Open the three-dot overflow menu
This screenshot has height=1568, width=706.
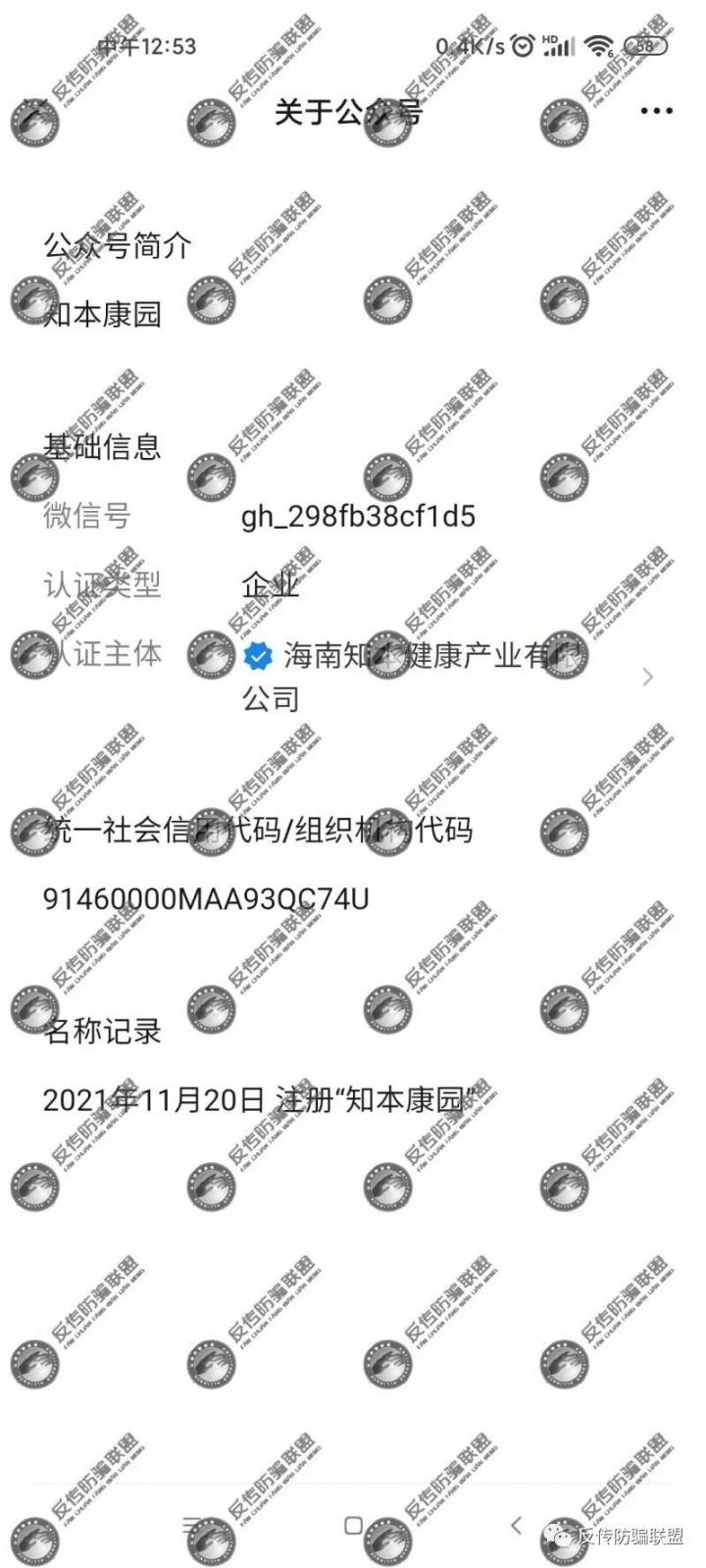click(656, 110)
